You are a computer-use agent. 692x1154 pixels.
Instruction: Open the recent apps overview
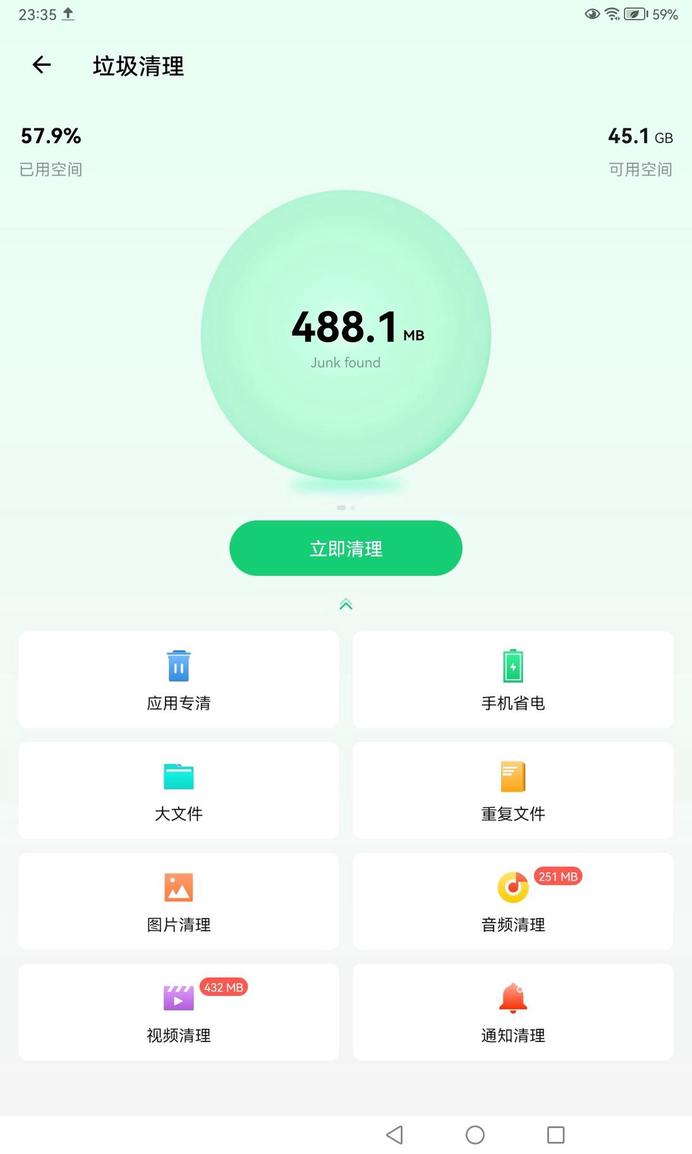point(556,1134)
